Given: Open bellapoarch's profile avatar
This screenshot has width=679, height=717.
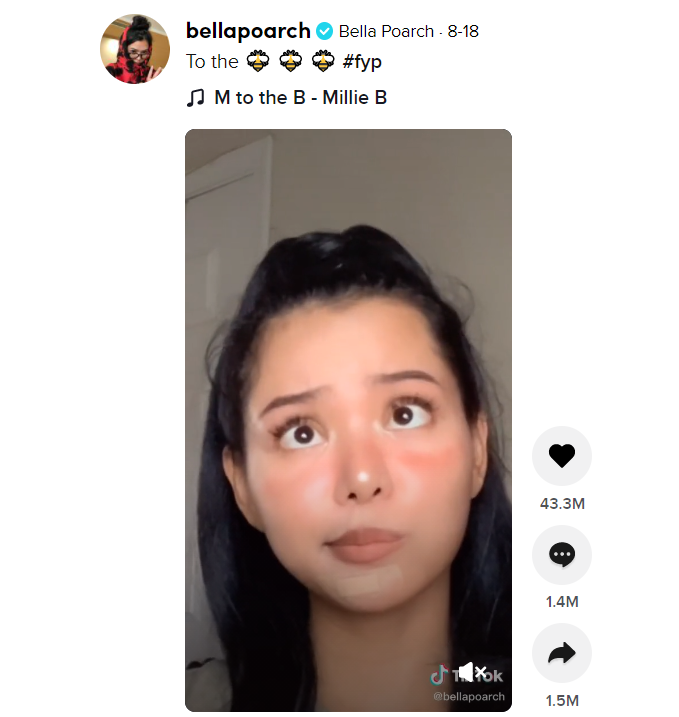Looking at the screenshot, I should coord(135,49).
